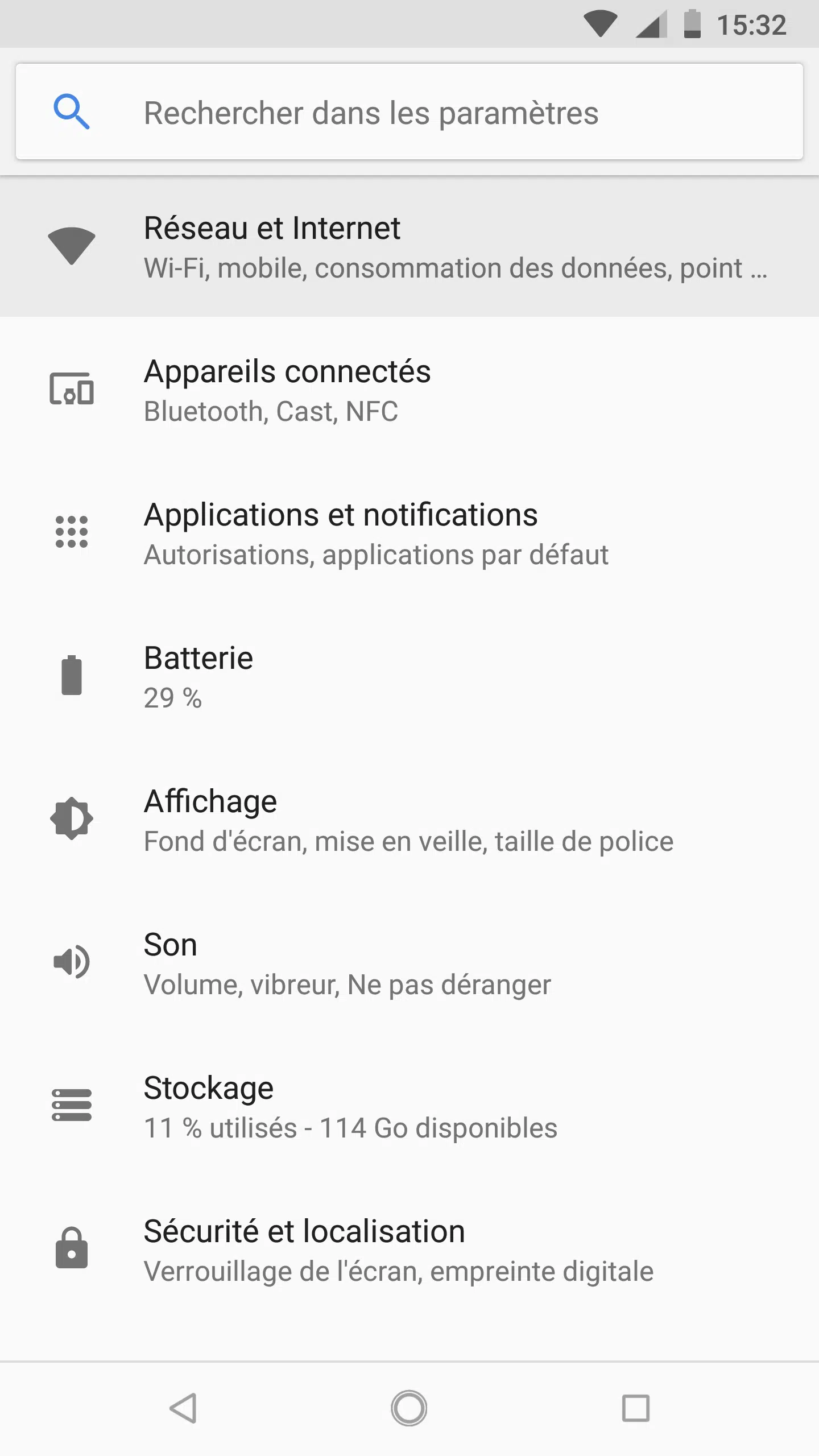This screenshot has width=819, height=1456.
Task: Open the recent apps view
Action: tap(635, 1408)
